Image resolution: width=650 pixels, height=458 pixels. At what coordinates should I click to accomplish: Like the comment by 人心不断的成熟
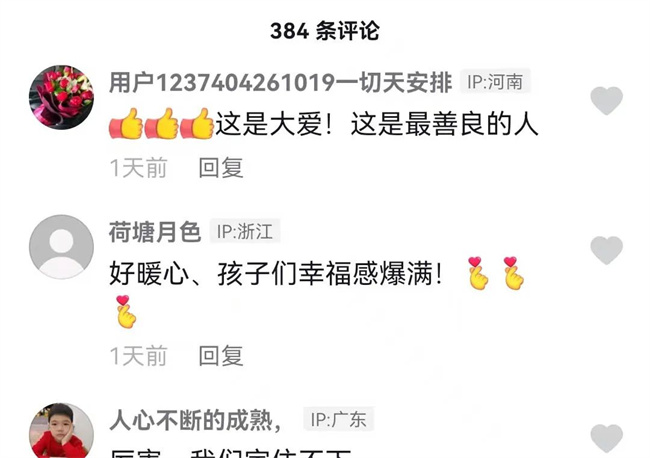(606, 438)
